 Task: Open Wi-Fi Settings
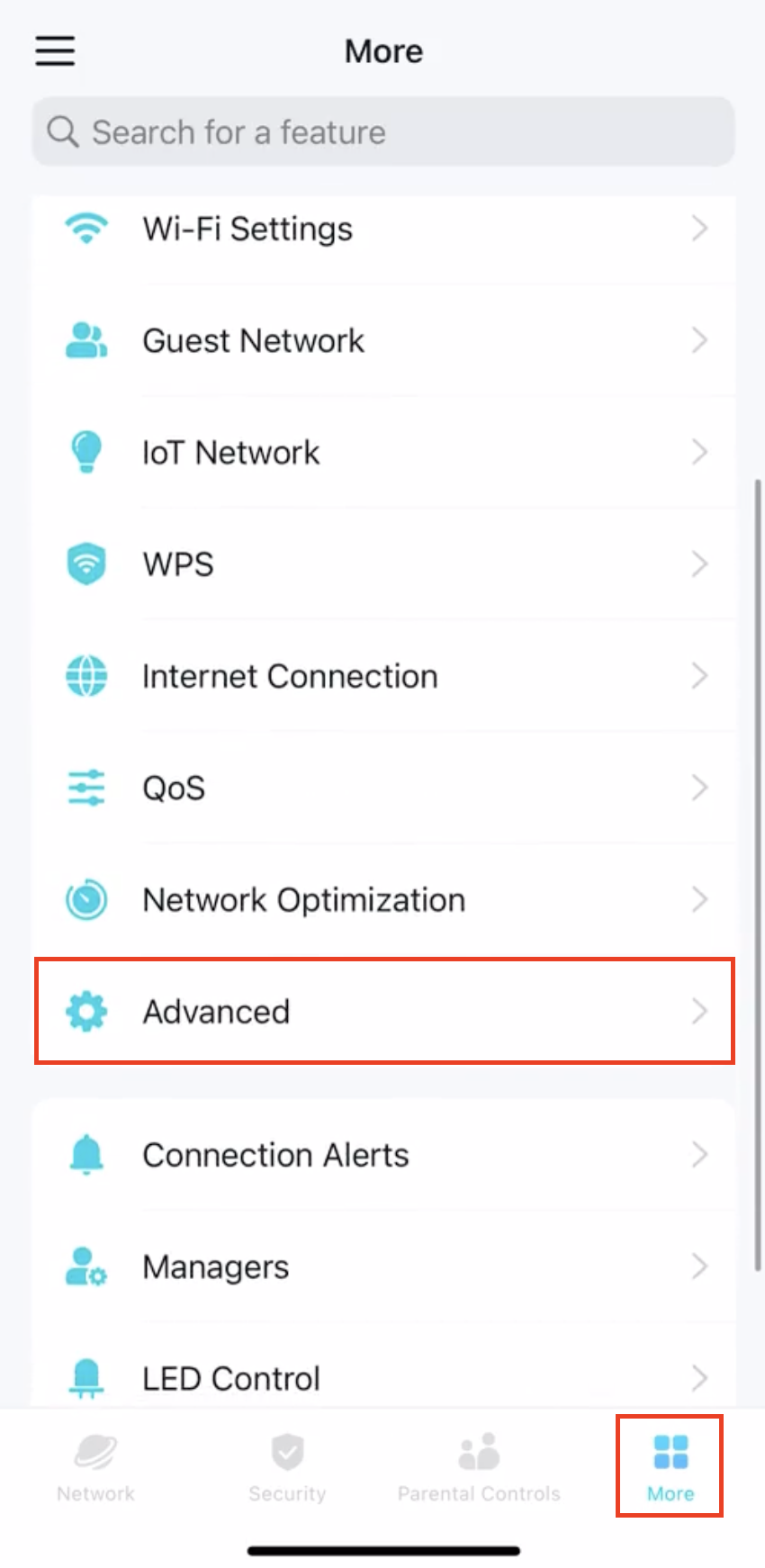coord(383,229)
